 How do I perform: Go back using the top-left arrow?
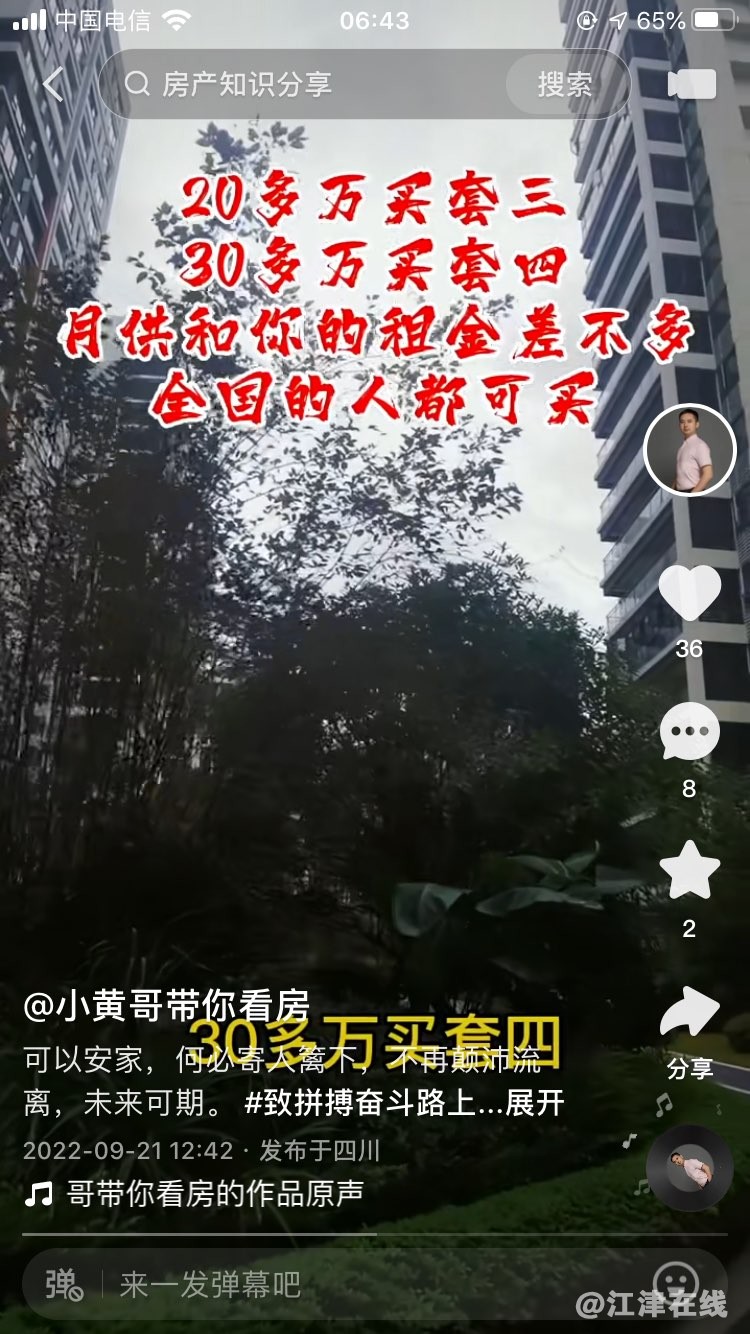pyautogui.click(x=54, y=85)
